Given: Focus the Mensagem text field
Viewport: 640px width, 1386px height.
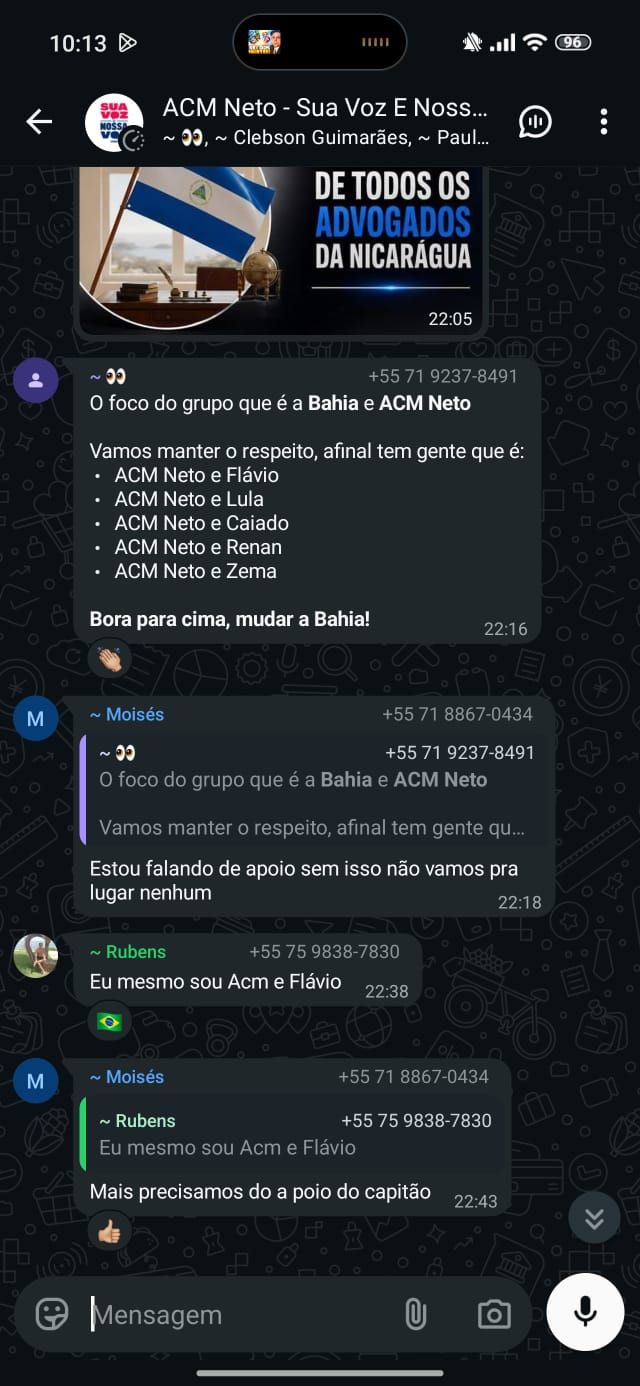Looking at the screenshot, I should pos(235,1314).
